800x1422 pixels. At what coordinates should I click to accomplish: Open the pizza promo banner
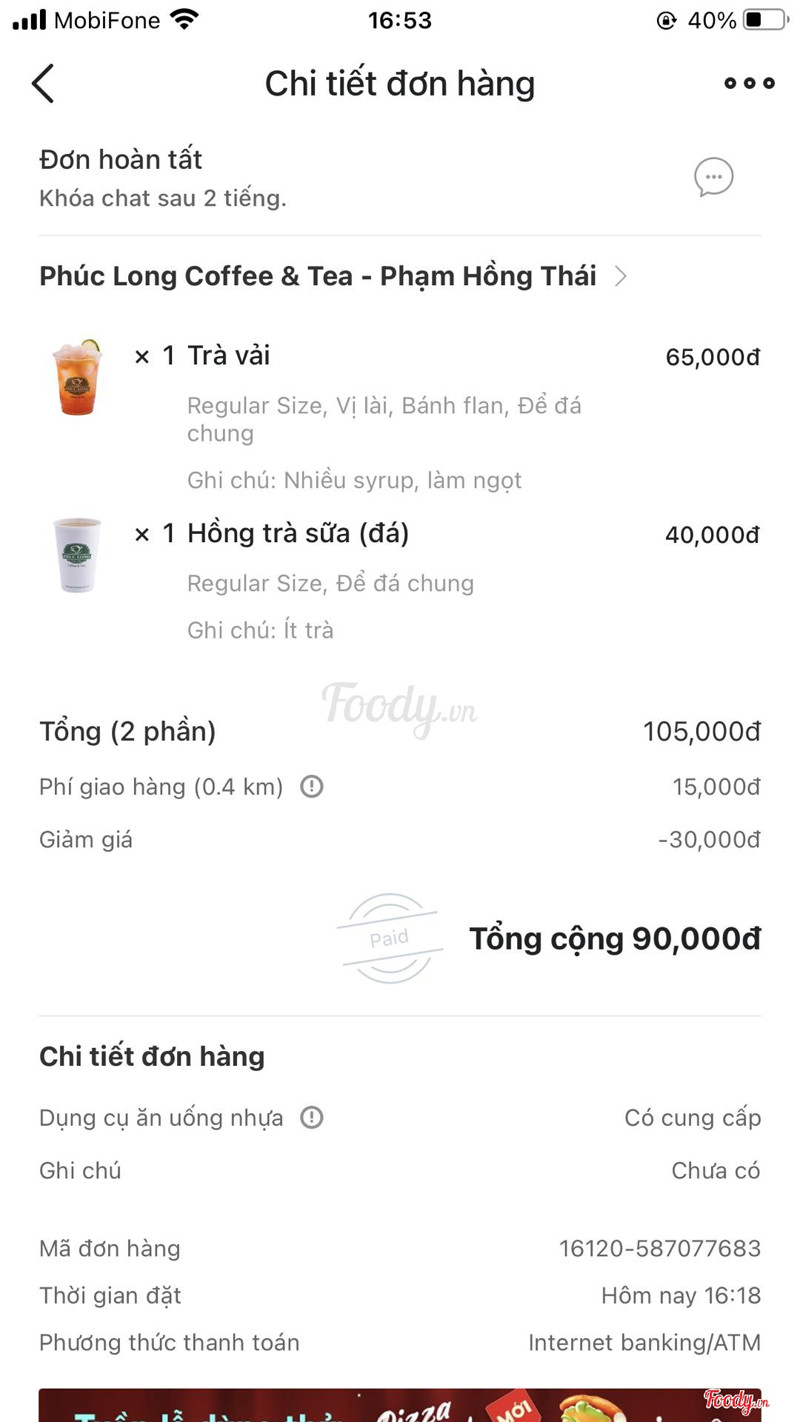point(400,1404)
